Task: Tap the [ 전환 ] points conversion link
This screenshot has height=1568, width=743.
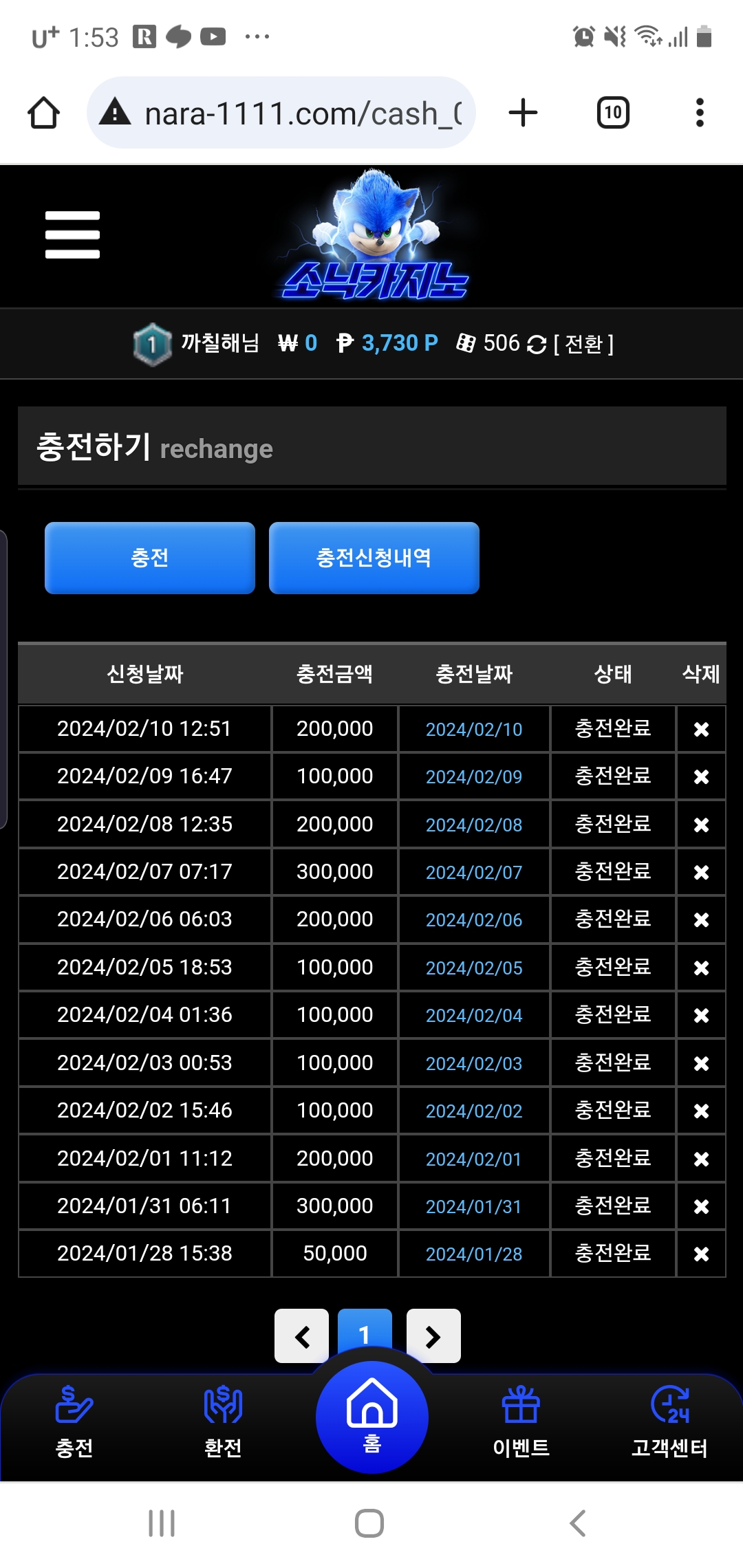Action: click(x=583, y=343)
